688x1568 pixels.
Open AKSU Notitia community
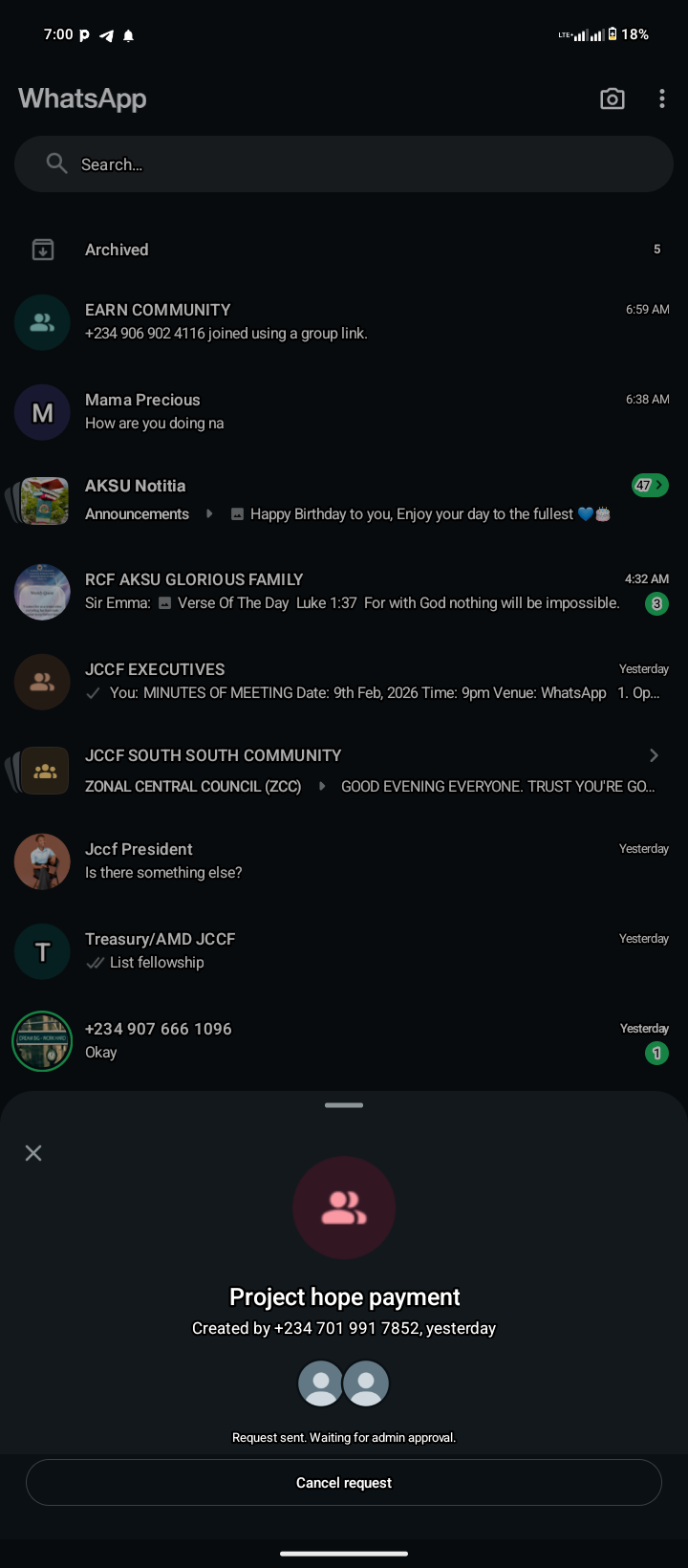point(344,499)
